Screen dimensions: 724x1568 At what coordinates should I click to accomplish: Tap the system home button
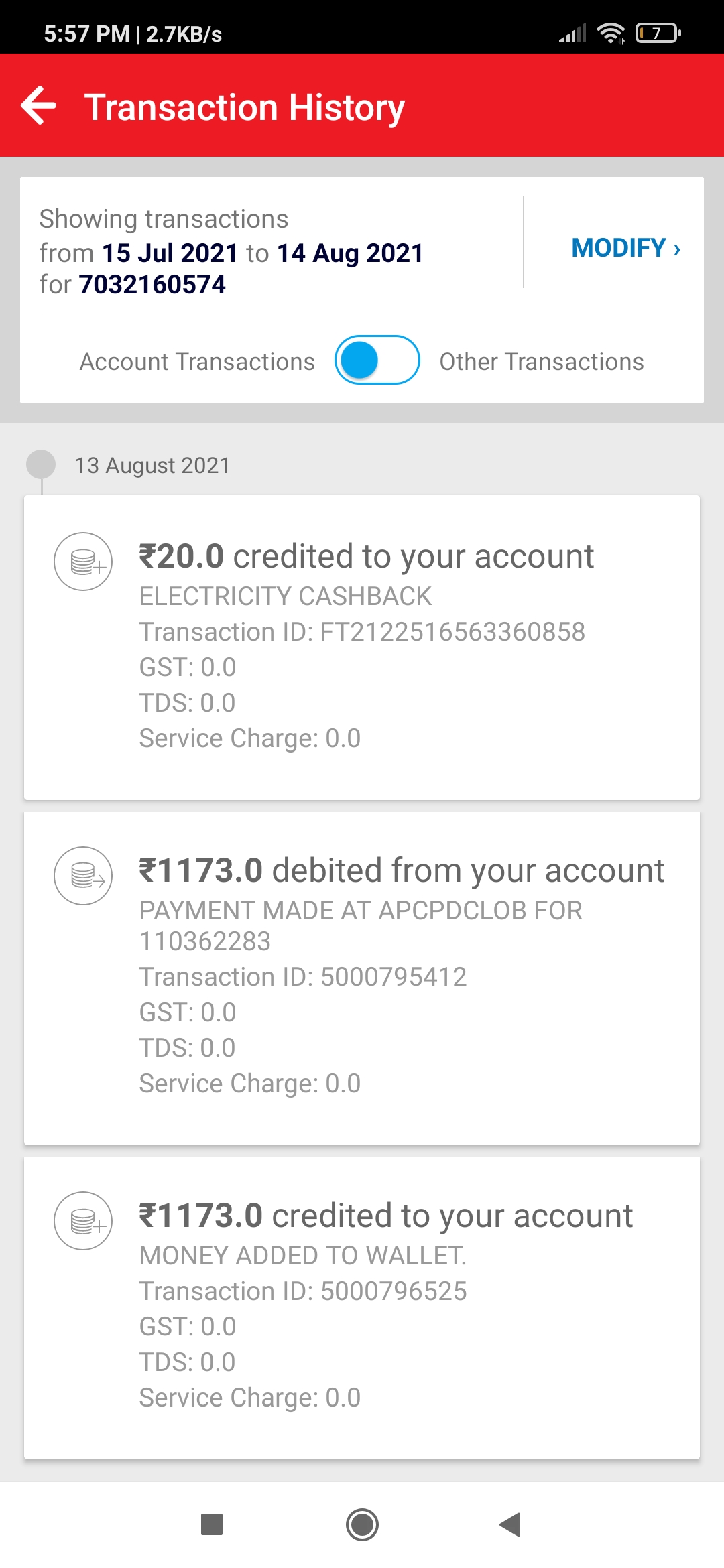click(362, 1525)
